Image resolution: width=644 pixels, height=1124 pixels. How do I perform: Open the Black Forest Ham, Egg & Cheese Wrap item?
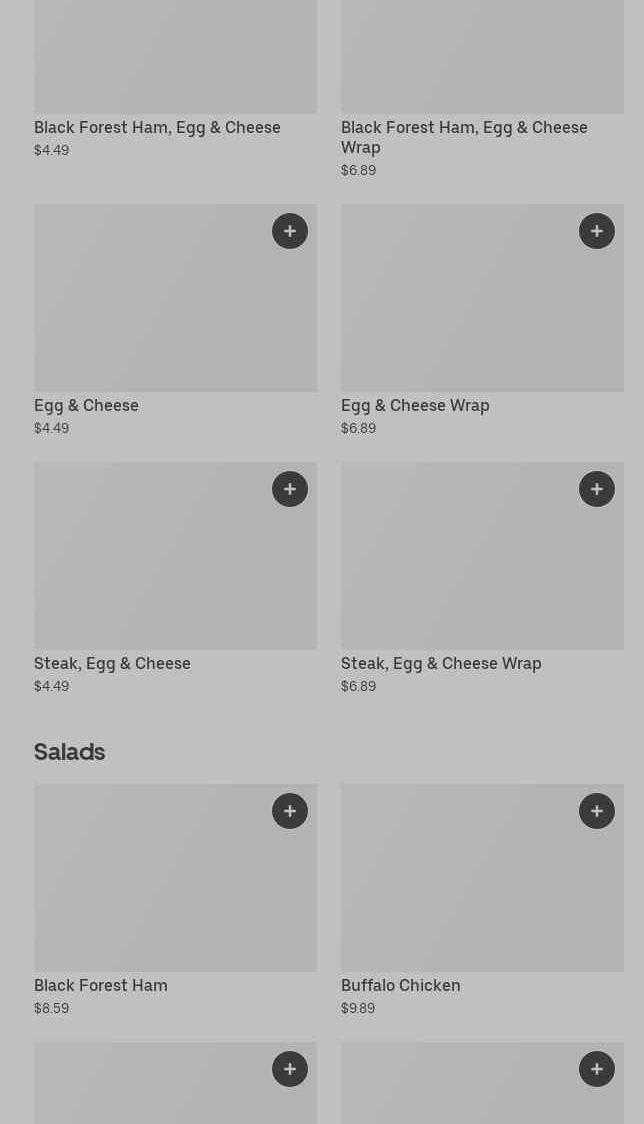464,136
